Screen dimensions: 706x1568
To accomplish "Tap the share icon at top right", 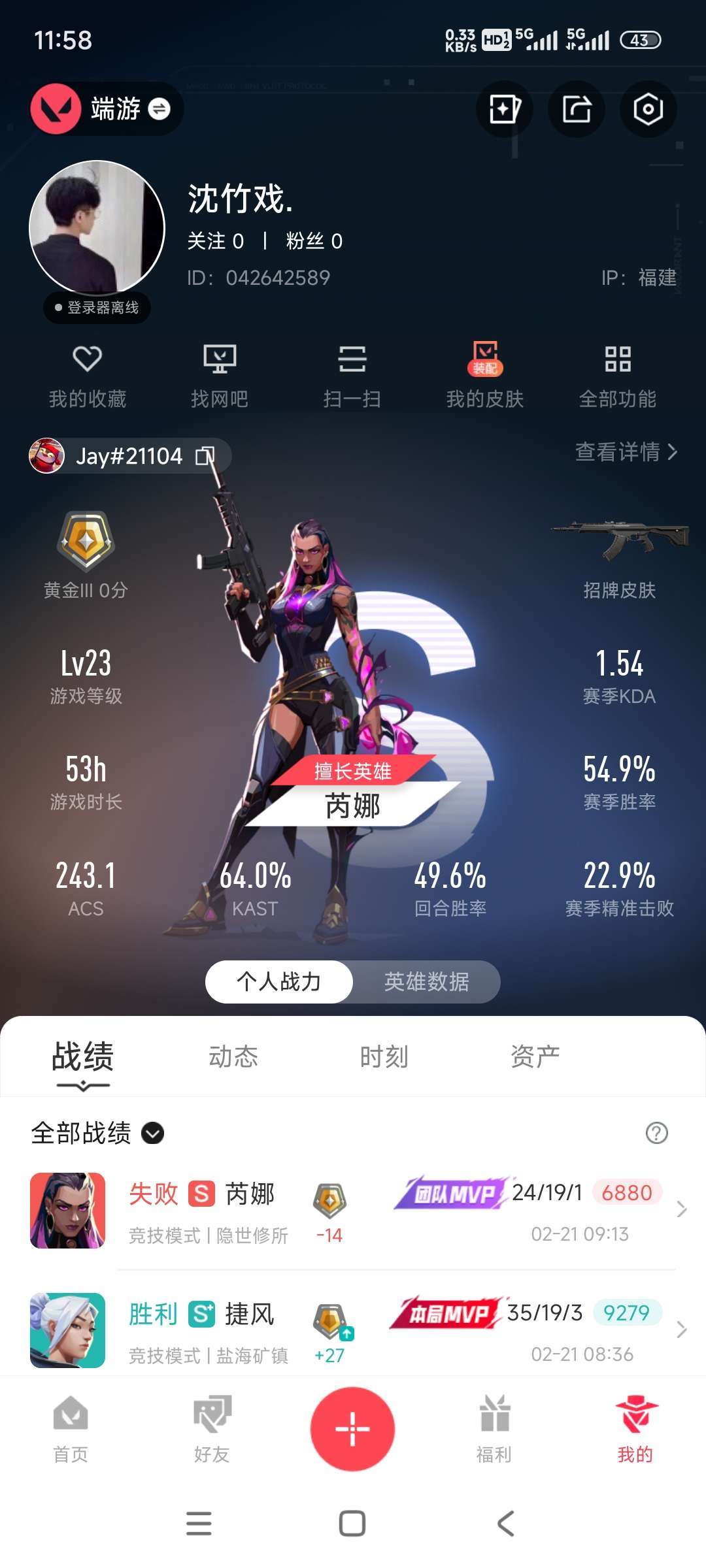I will [x=576, y=109].
